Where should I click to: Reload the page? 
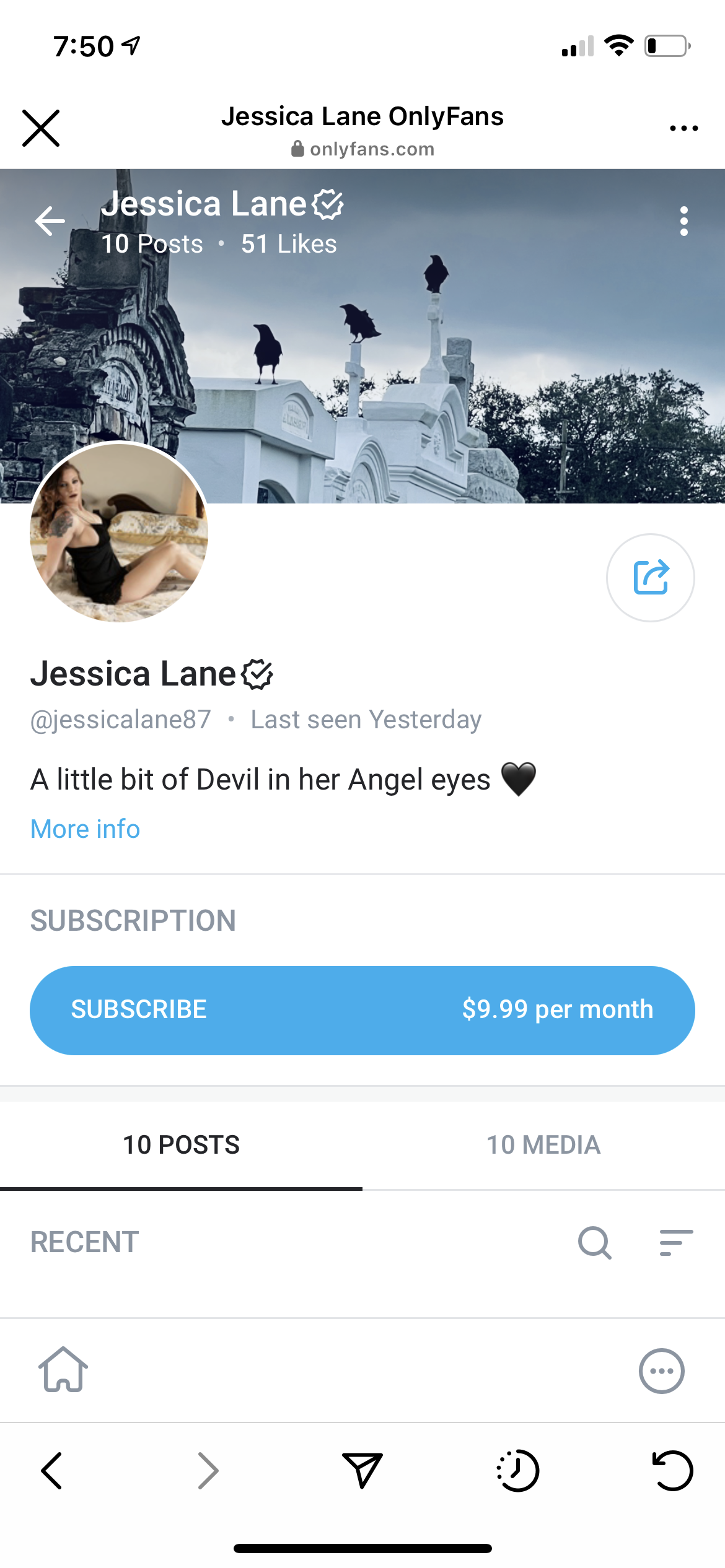coord(673,1470)
